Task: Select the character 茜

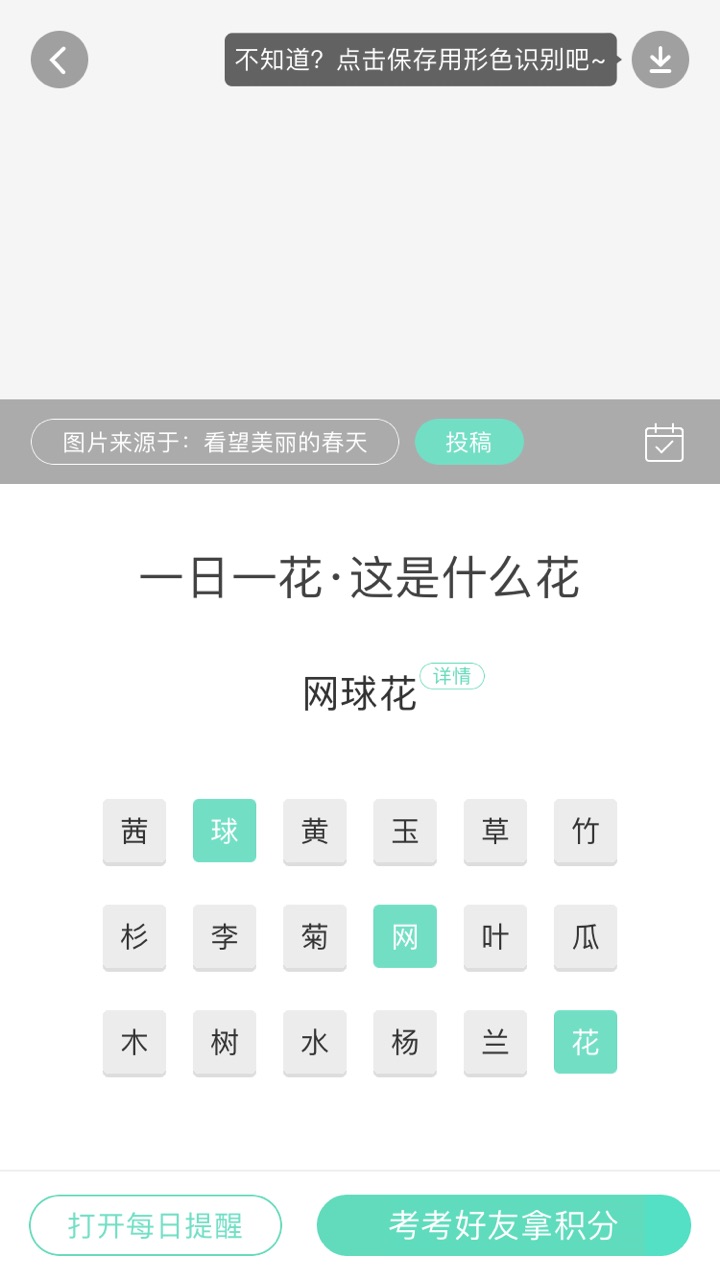Action: point(134,831)
